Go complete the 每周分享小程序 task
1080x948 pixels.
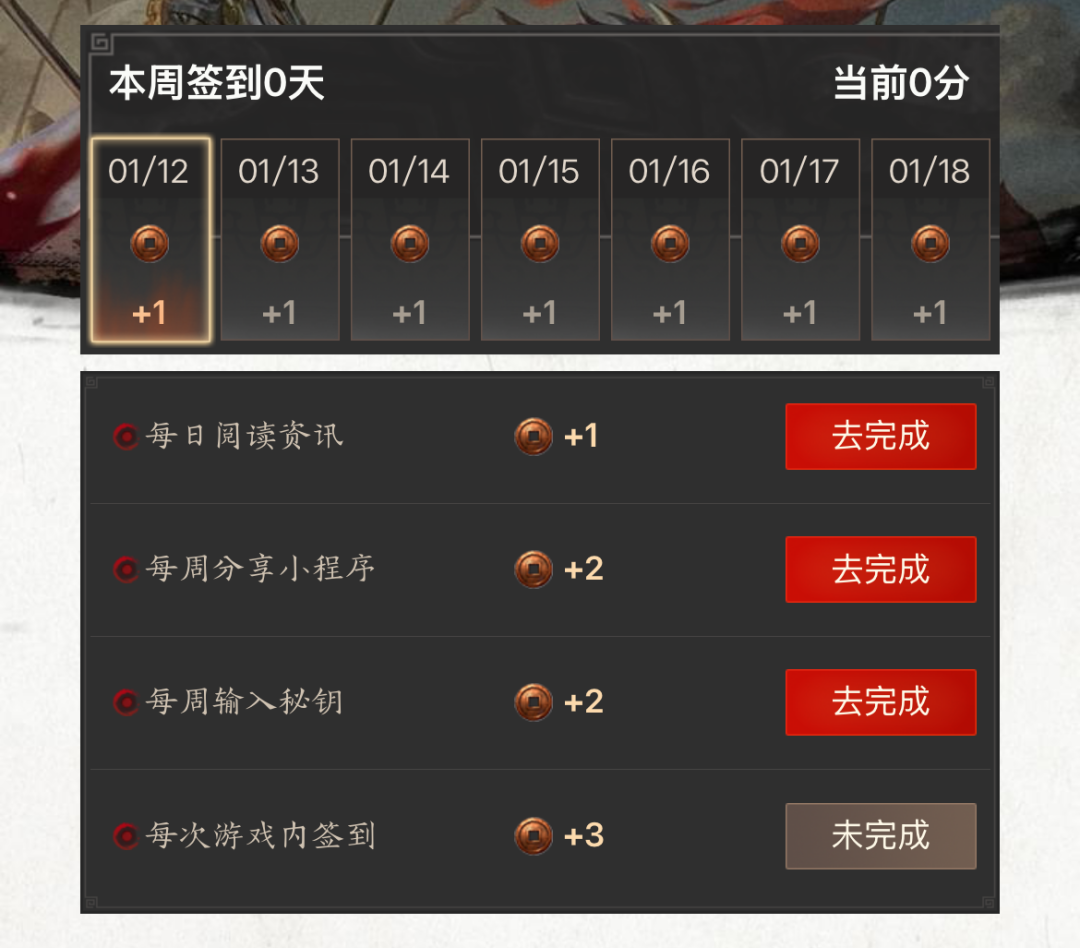tap(880, 569)
